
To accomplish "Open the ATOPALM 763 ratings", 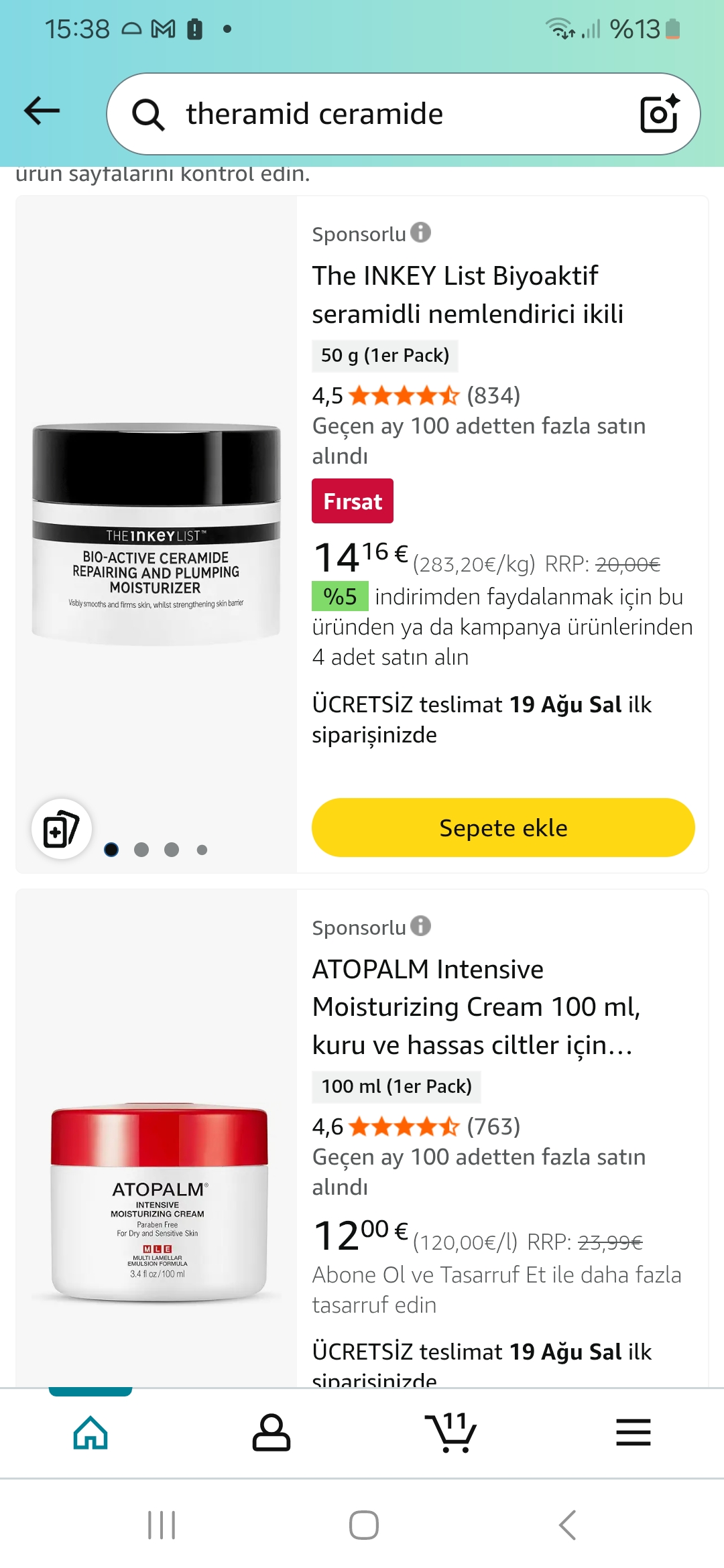I will [x=493, y=1126].
